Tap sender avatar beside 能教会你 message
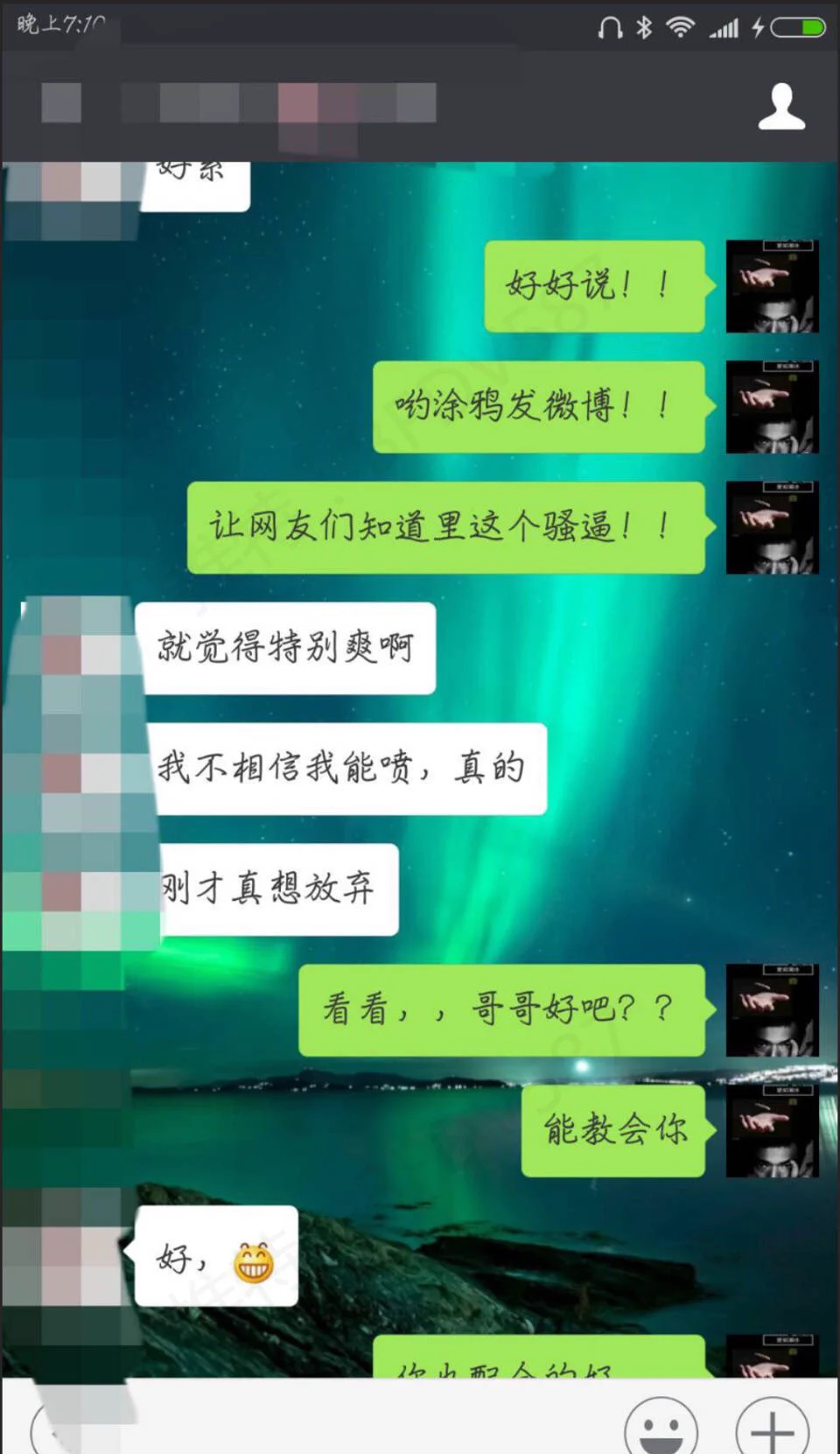The image size is (840, 1454). click(772, 1130)
